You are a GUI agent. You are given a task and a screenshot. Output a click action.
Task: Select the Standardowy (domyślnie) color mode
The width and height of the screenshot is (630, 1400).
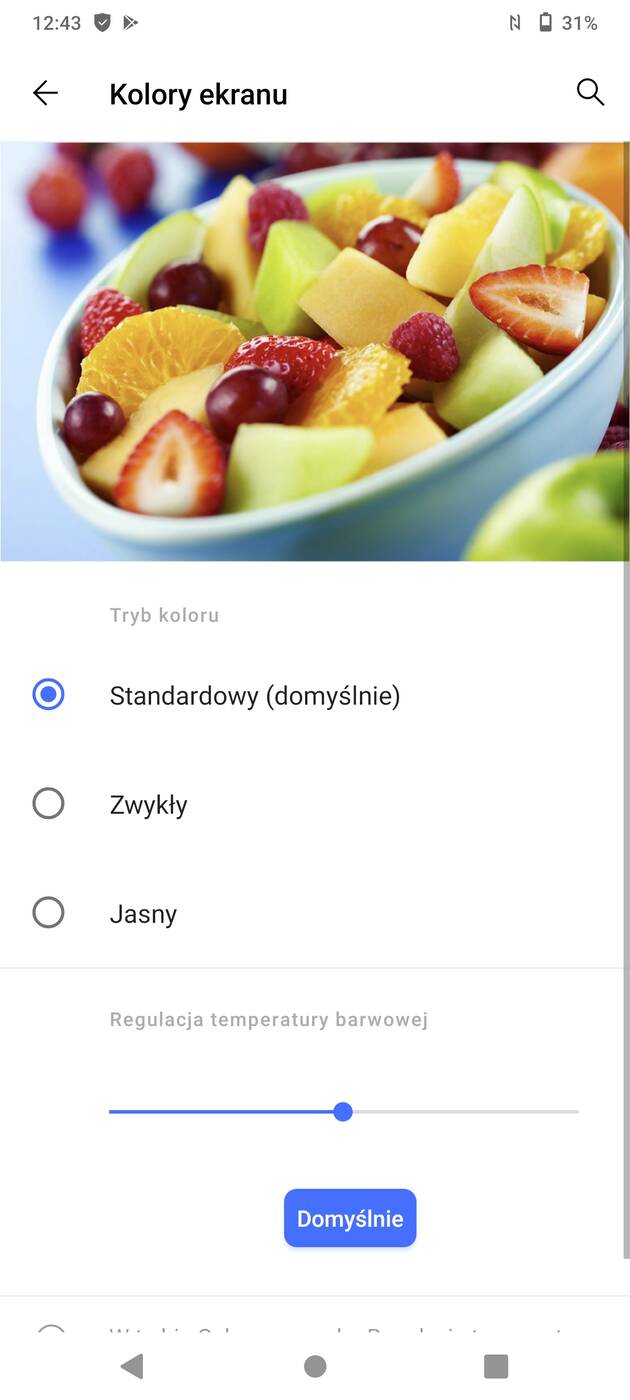pyautogui.click(x=49, y=695)
